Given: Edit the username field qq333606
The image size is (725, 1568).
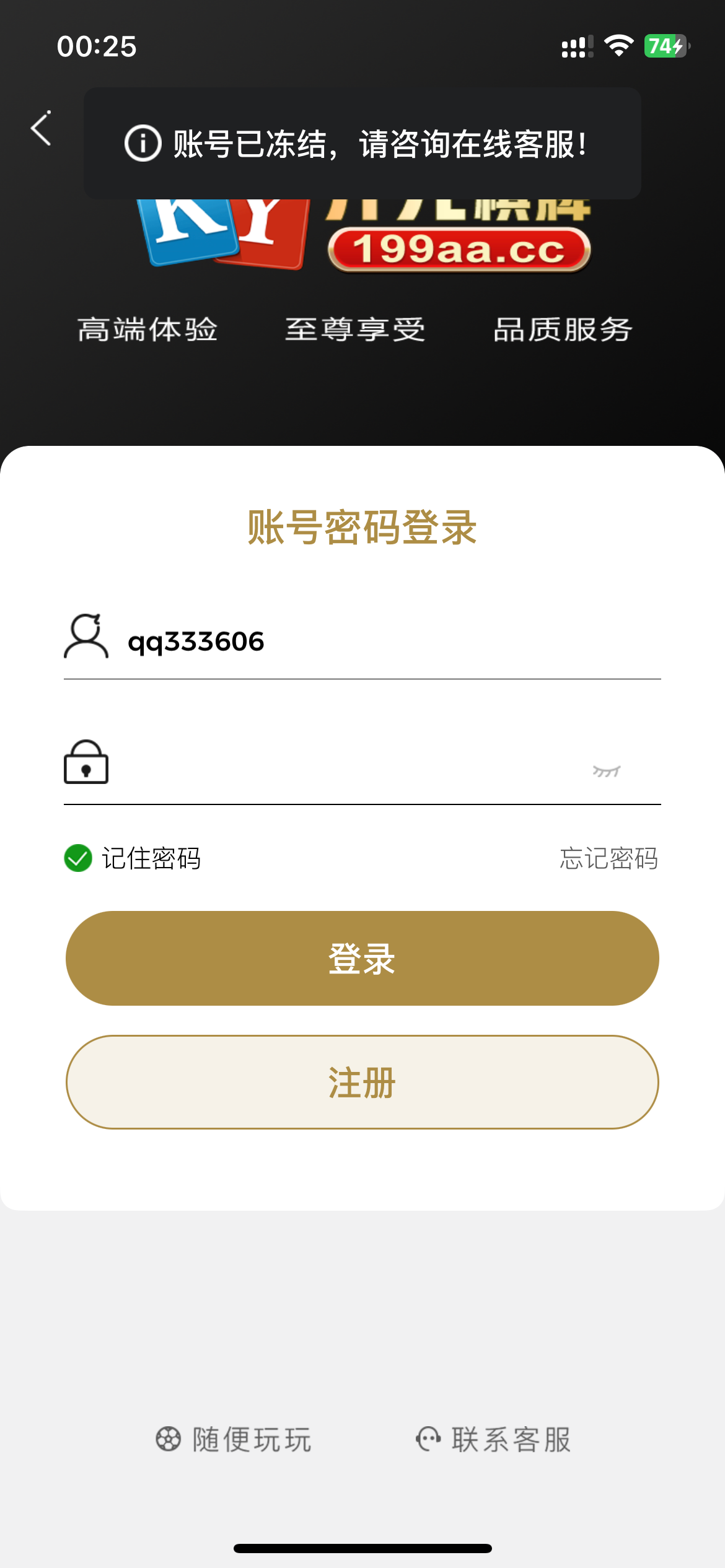Looking at the screenshot, I should pyautogui.click(x=372, y=642).
